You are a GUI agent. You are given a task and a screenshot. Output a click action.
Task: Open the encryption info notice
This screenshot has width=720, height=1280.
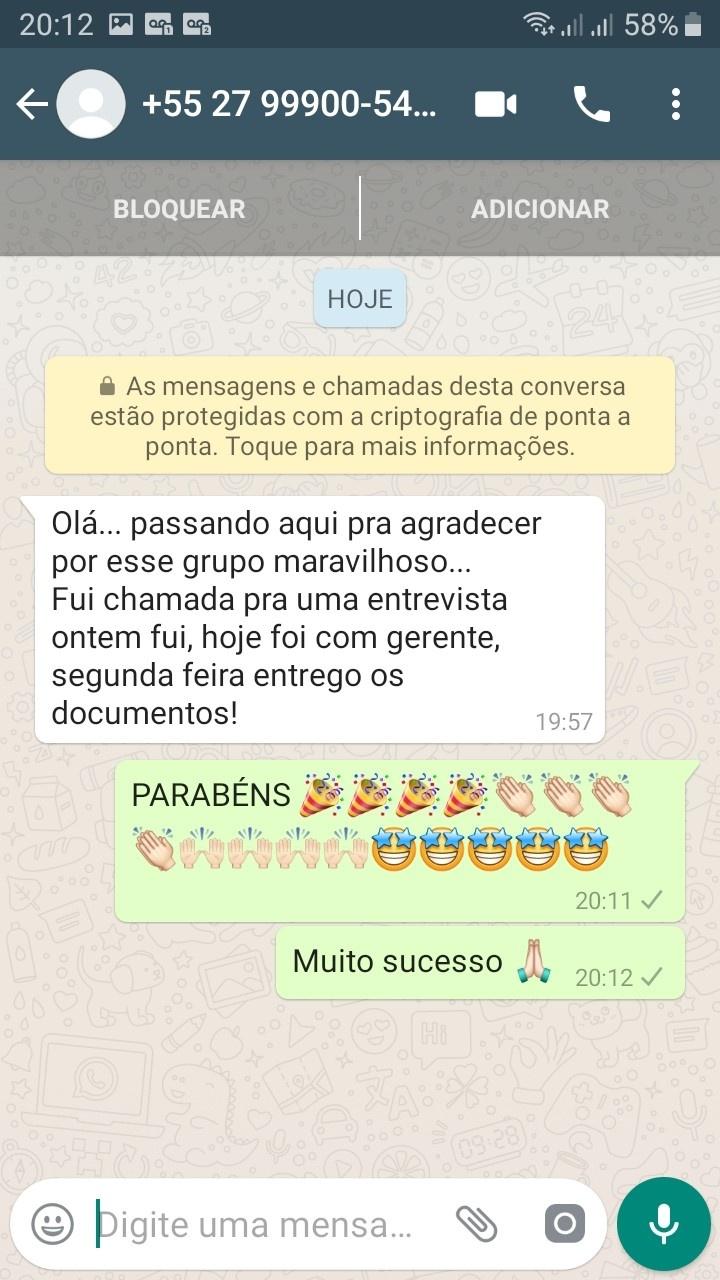(360, 415)
